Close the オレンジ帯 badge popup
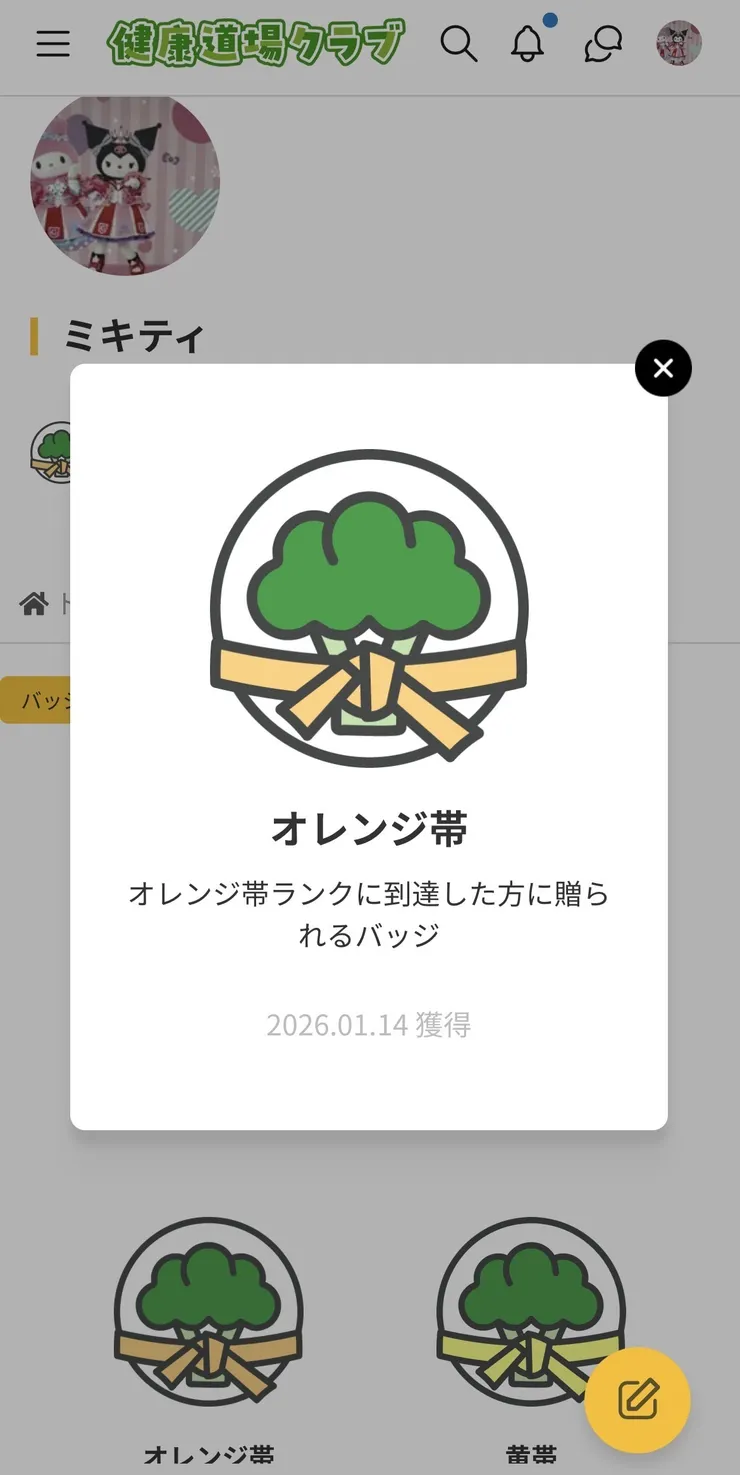The height and width of the screenshot is (1475, 740). [x=663, y=368]
